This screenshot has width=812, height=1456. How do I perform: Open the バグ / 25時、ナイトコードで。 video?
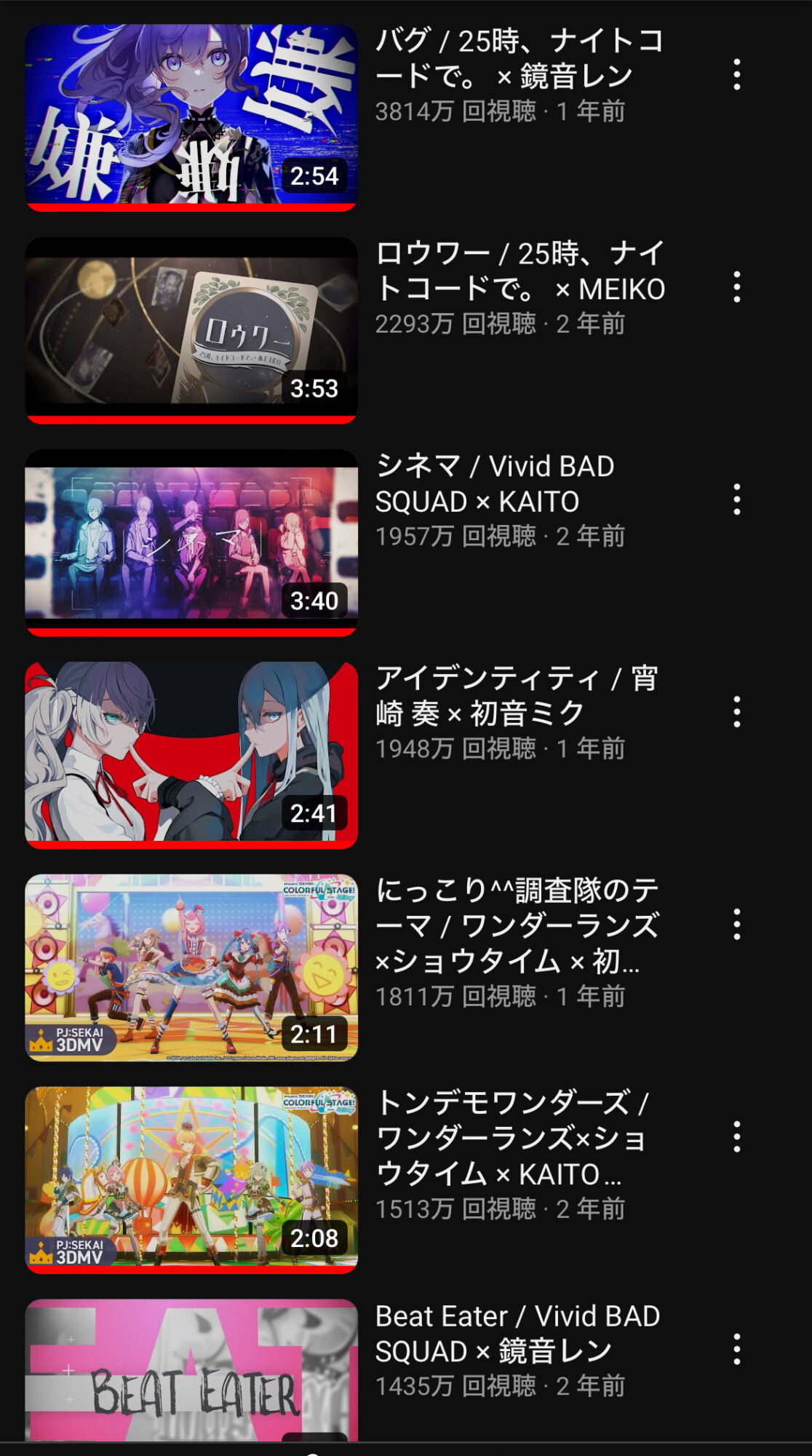(191, 117)
